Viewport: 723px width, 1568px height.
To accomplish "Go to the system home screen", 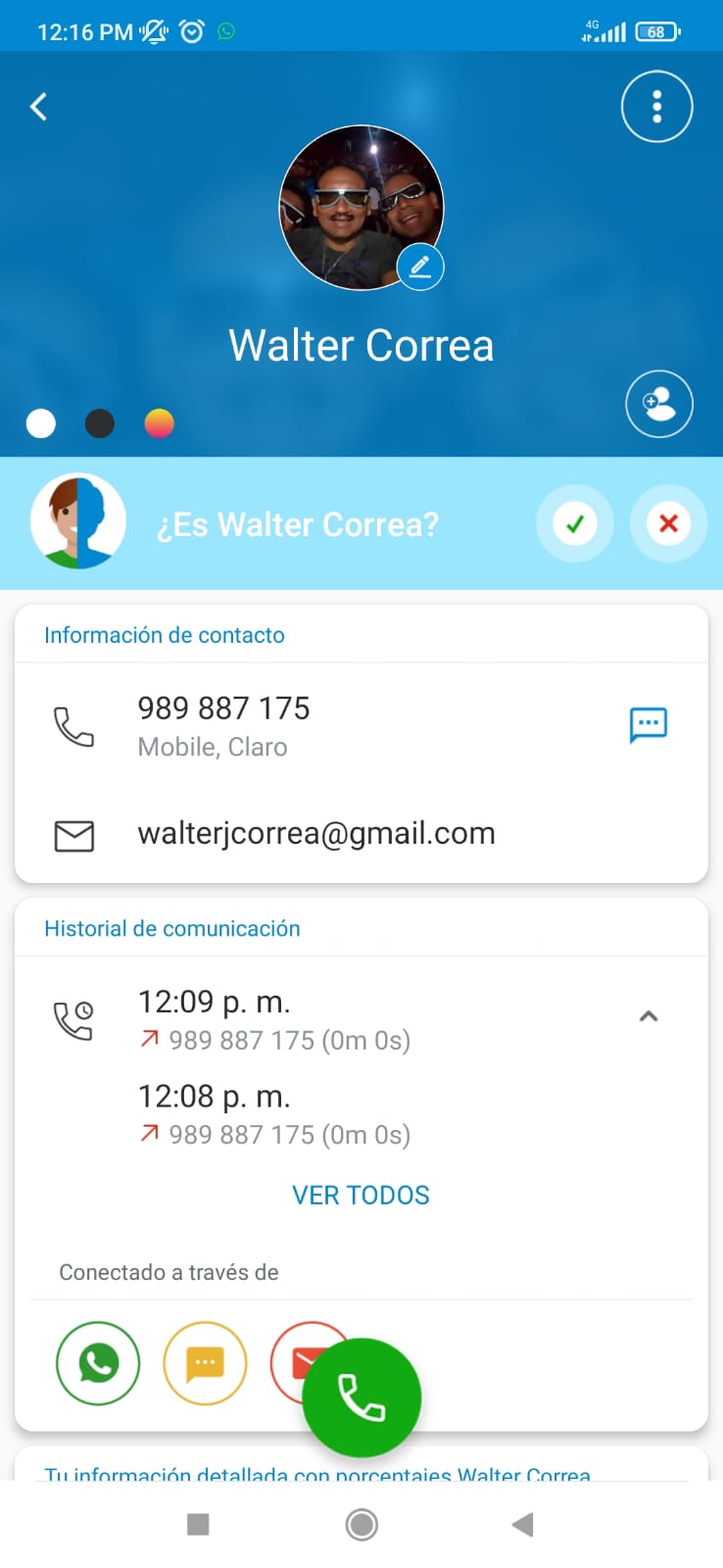I will pos(361,1525).
